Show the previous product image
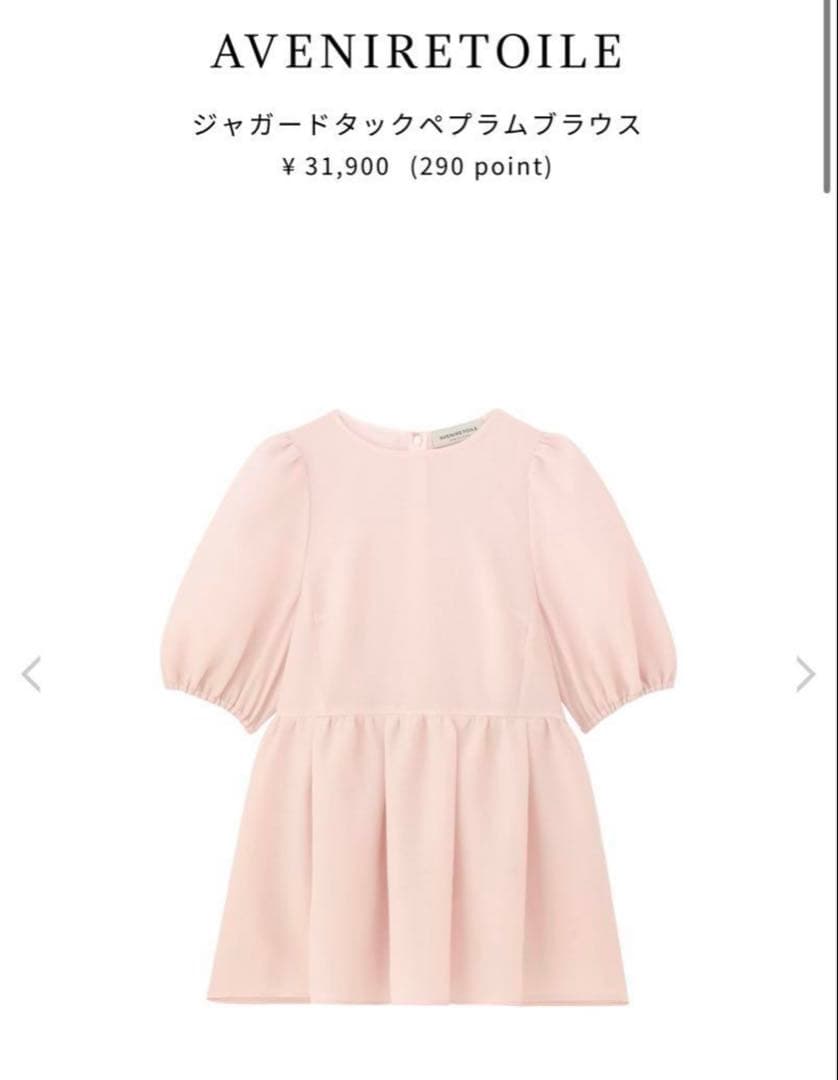Viewport: 838px width, 1080px height. tap(31, 674)
